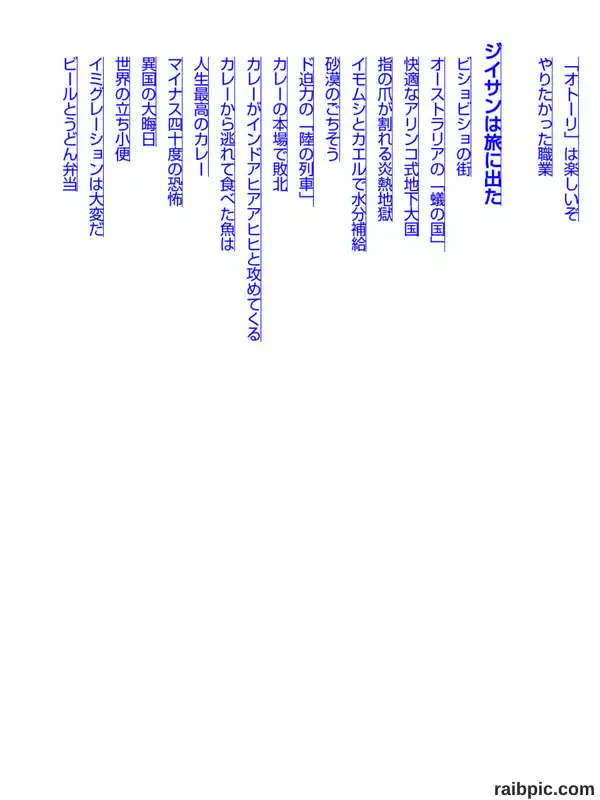Viewport: 600px width, 800px height.
Task: Go to 快適なアリンコ式地下大国
Action: pos(411,147)
